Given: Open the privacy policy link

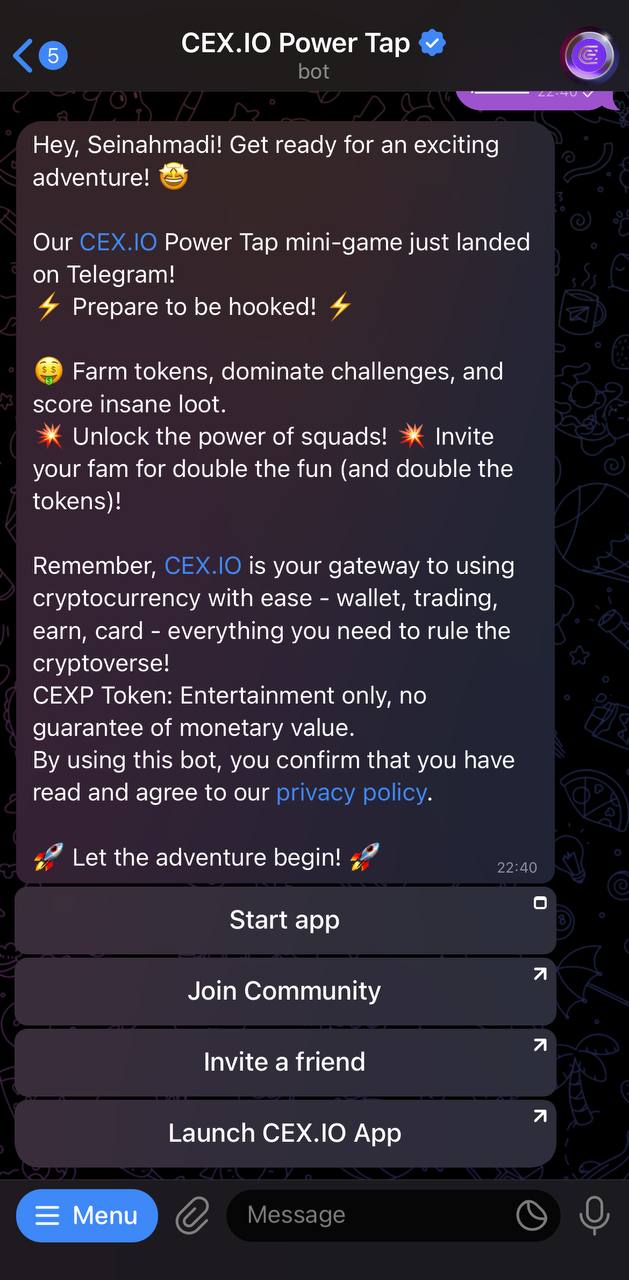Looking at the screenshot, I should point(351,793).
